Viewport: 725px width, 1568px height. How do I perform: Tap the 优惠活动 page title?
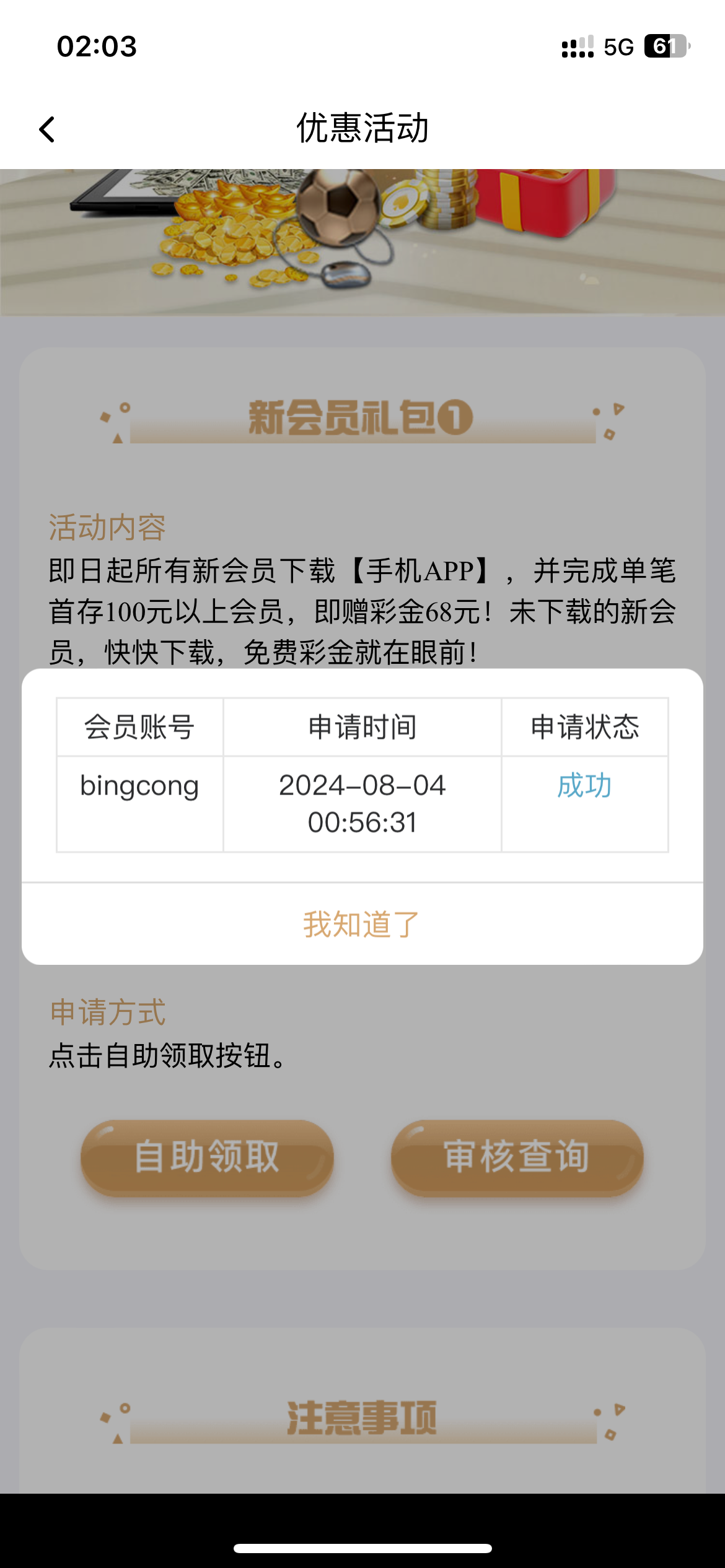(x=362, y=128)
